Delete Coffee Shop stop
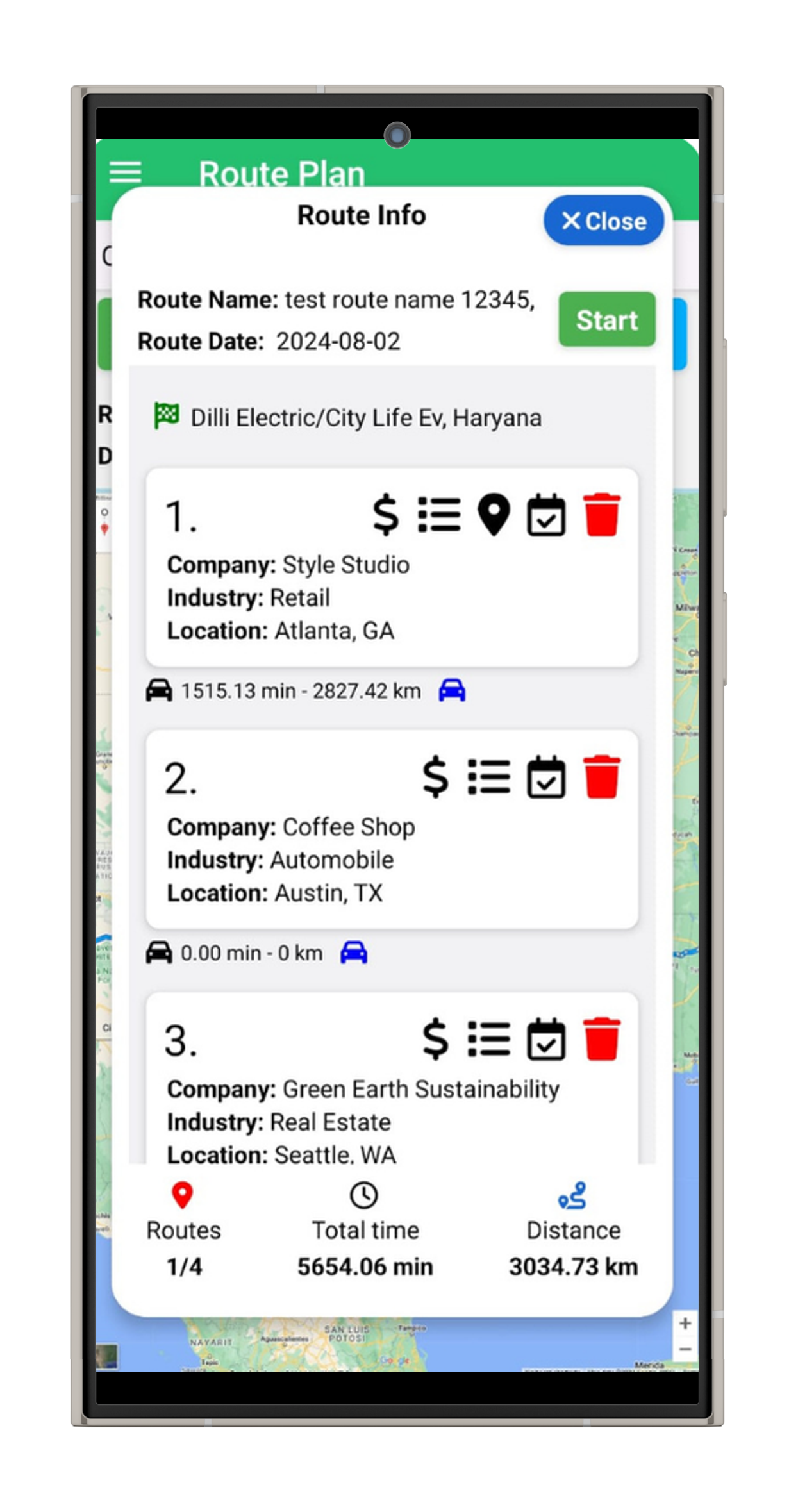The width and height of the screenshot is (798, 1512). 602,777
